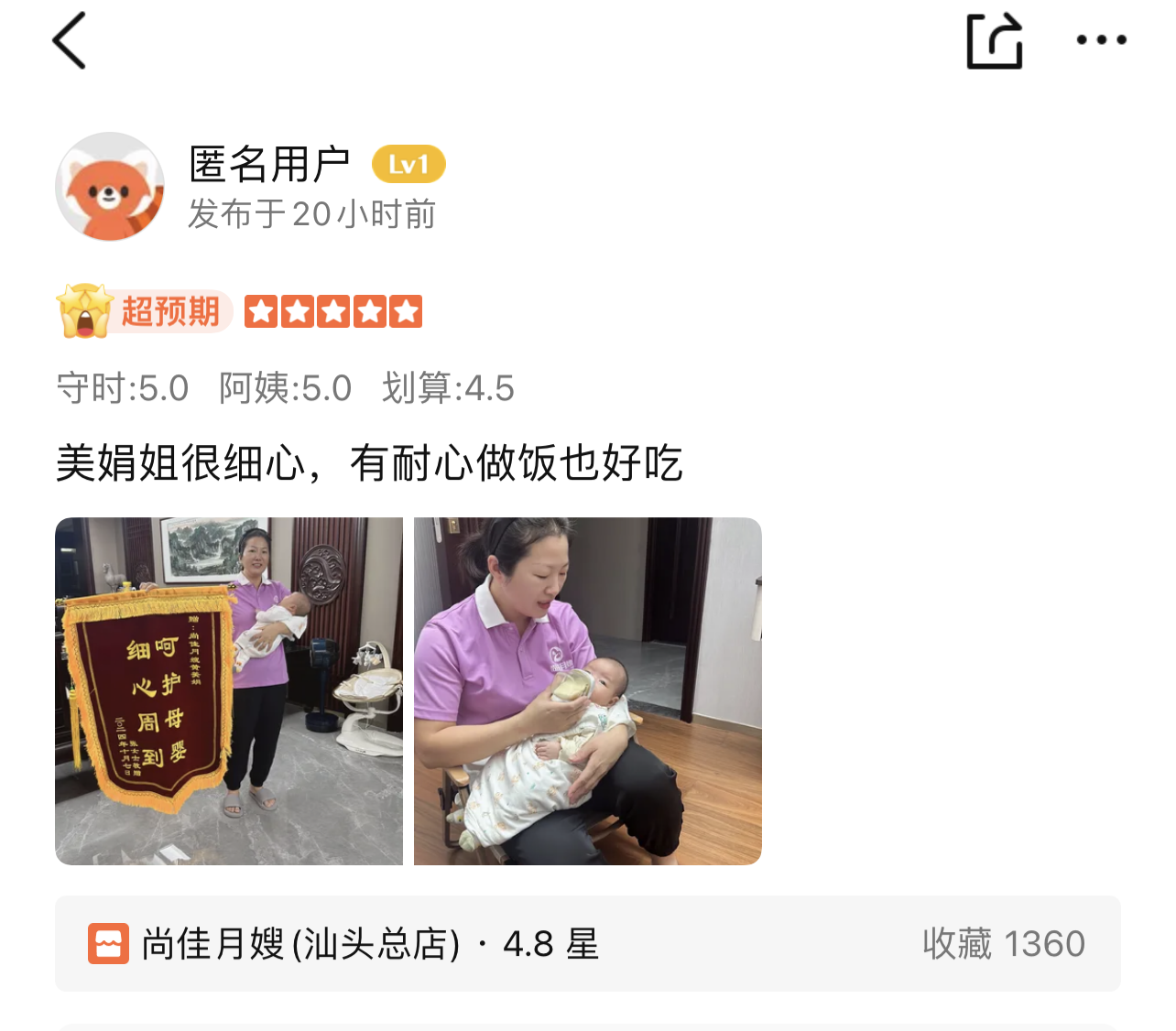
Task: View the photo with the red banner
Action: [x=229, y=691]
